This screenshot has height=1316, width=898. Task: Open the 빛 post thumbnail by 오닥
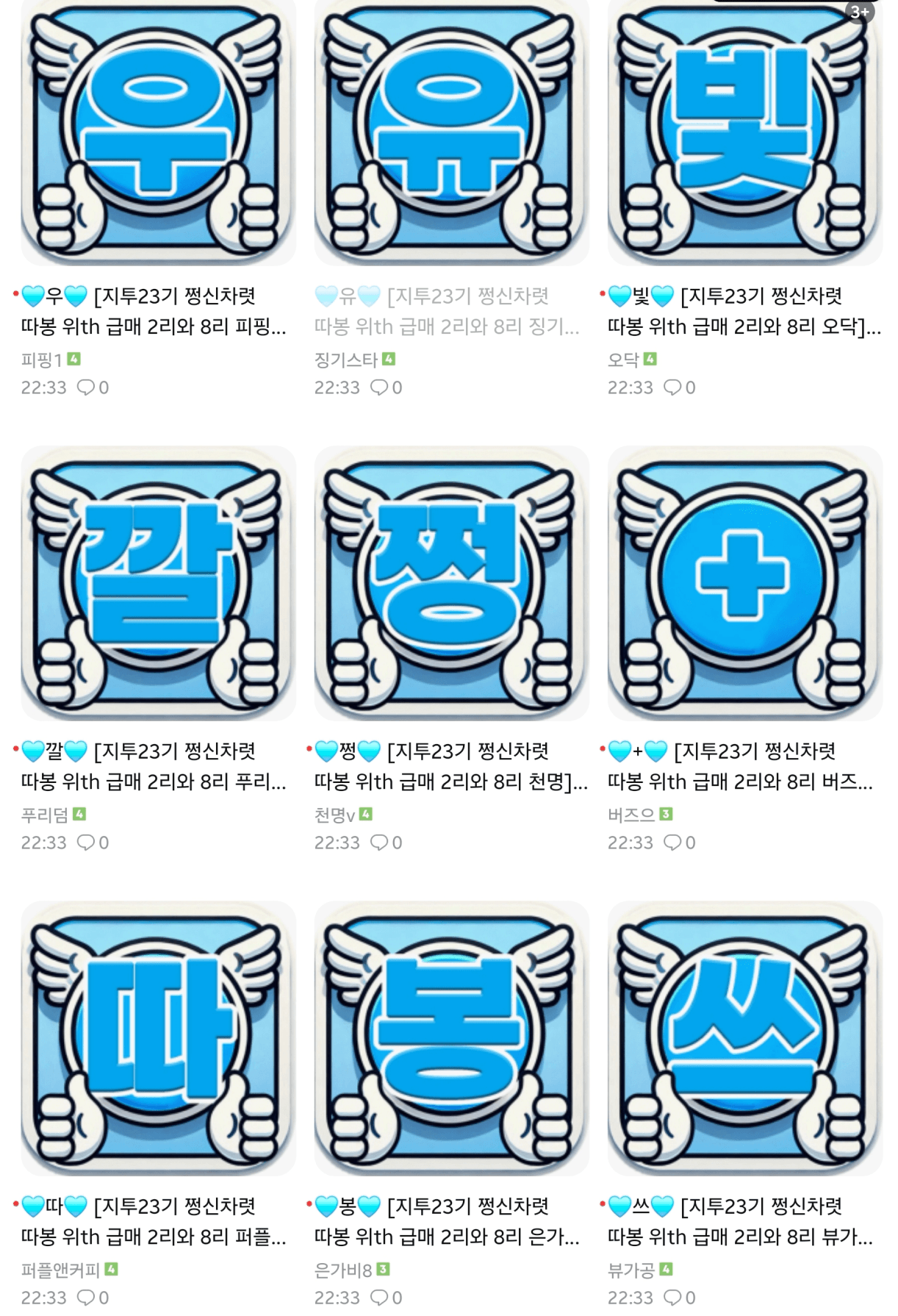pos(744,132)
